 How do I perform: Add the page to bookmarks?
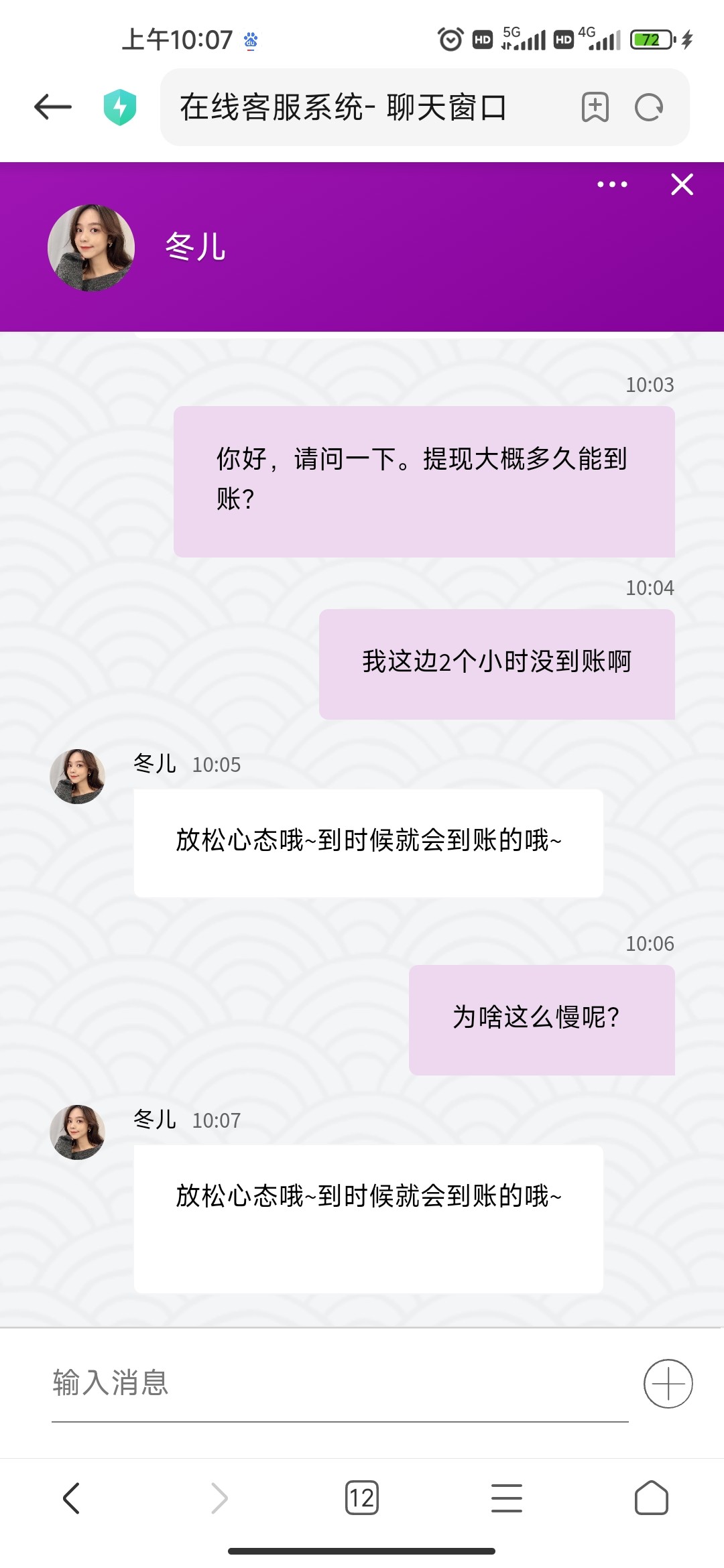[x=595, y=107]
